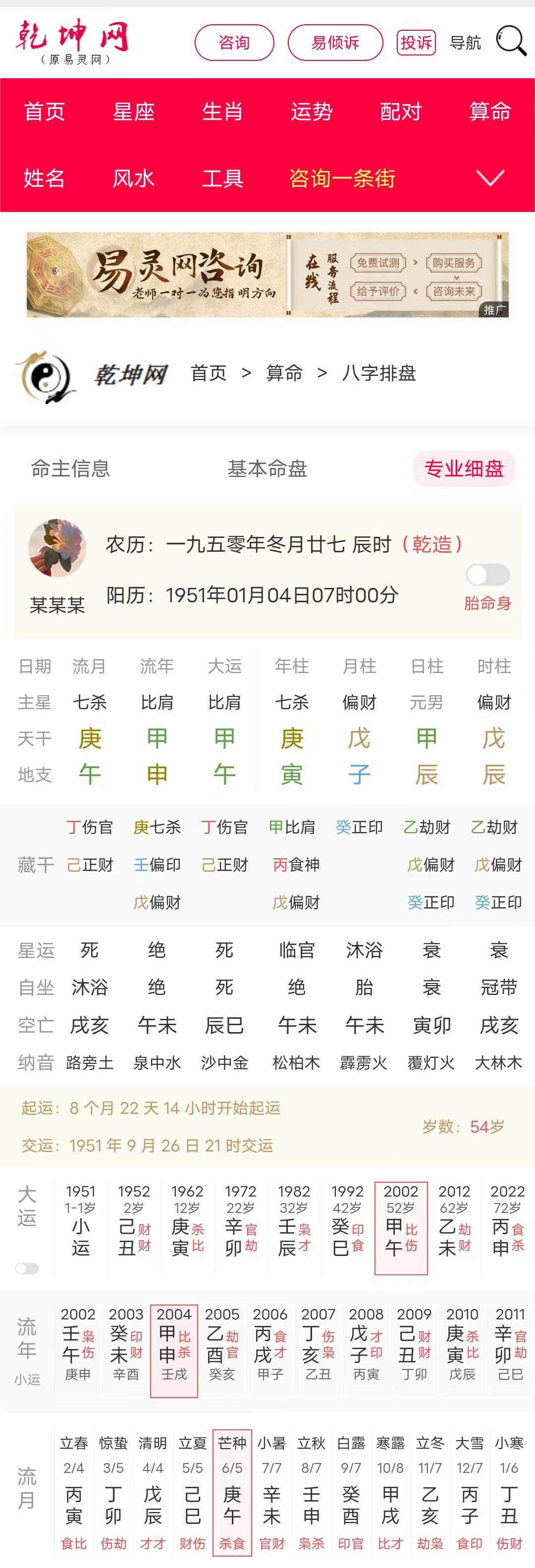Switch to the 基本命盘 tab

click(267, 470)
